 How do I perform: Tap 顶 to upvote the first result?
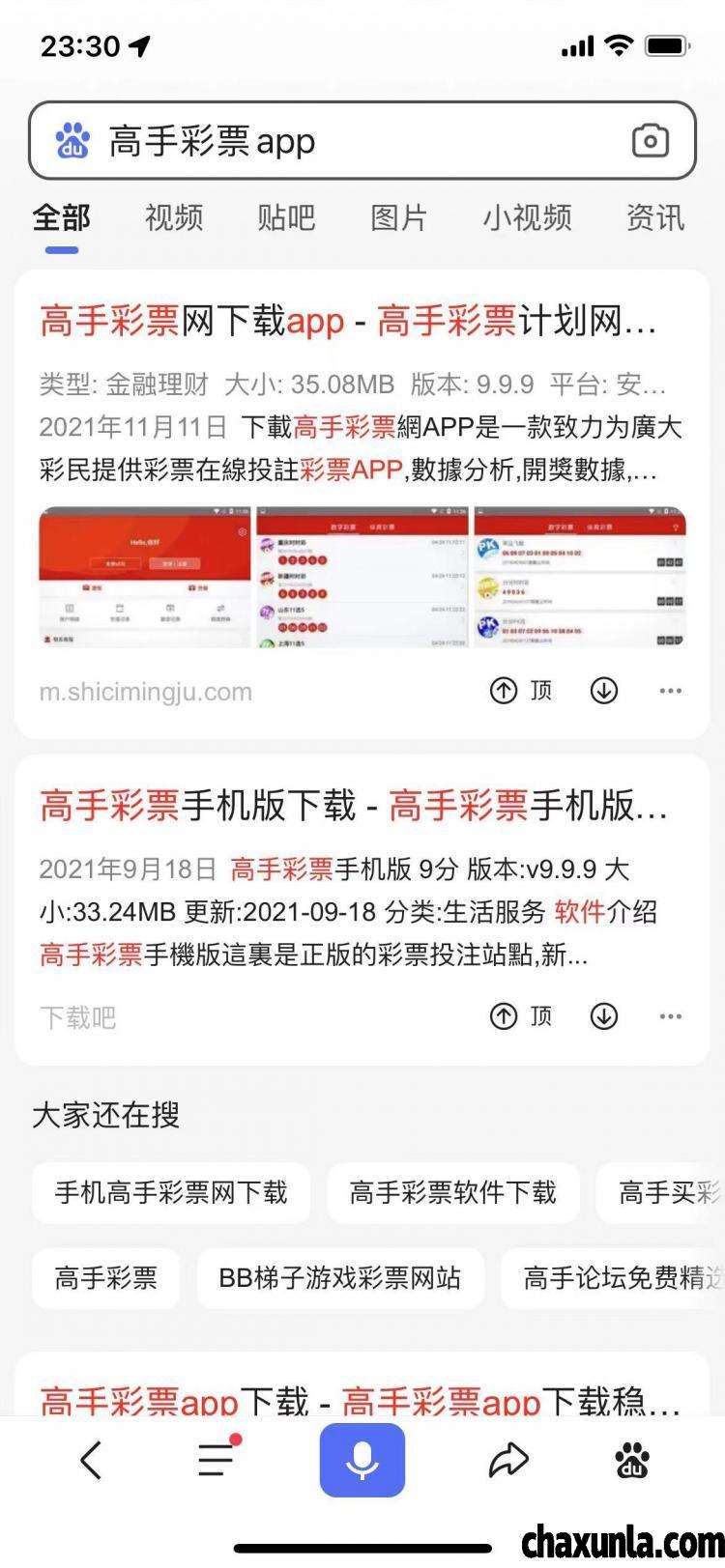coord(520,690)
